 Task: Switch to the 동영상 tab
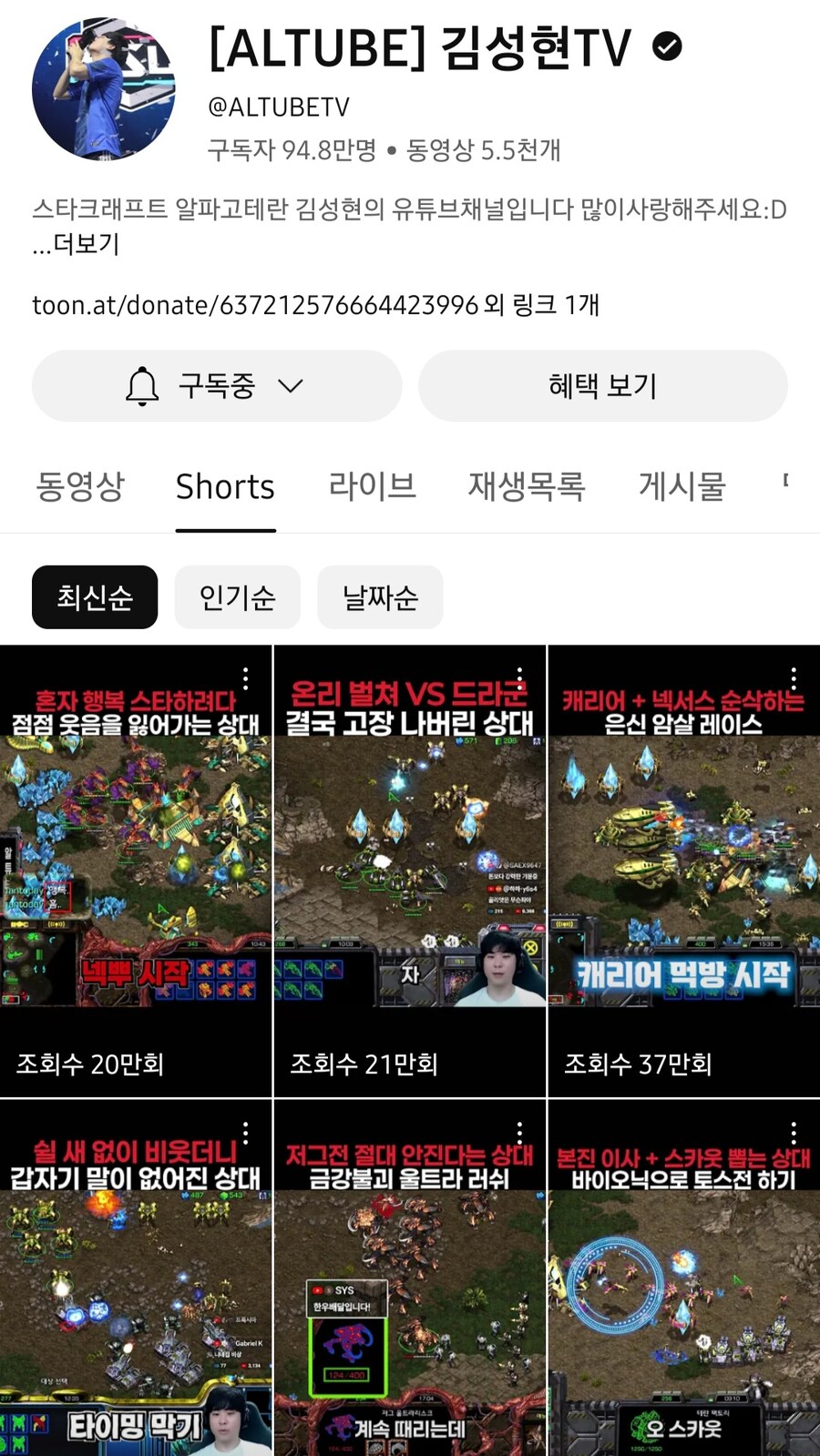click(80, 487)
